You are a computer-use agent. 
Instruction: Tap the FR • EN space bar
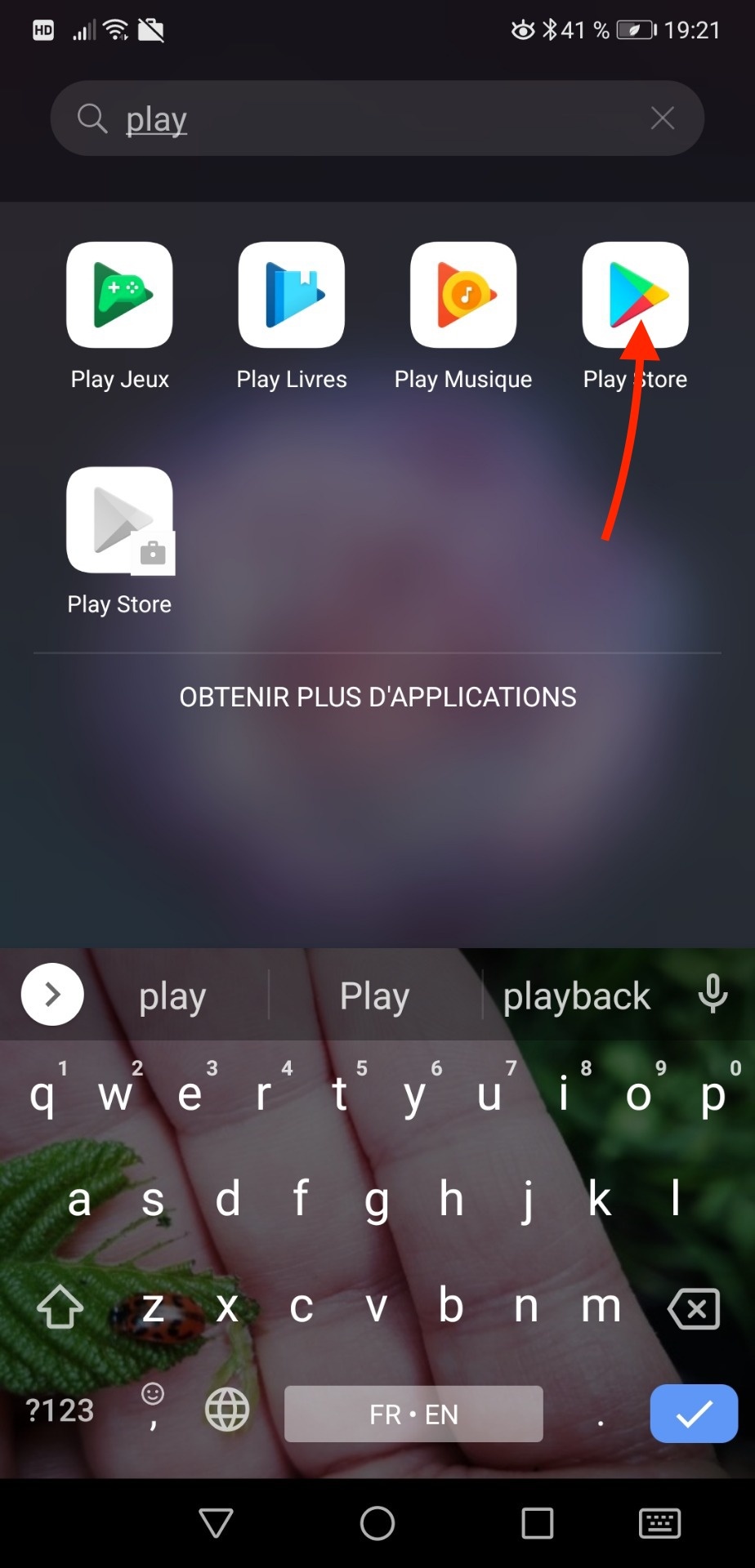pyautogui.click(x=413, y=1414)
